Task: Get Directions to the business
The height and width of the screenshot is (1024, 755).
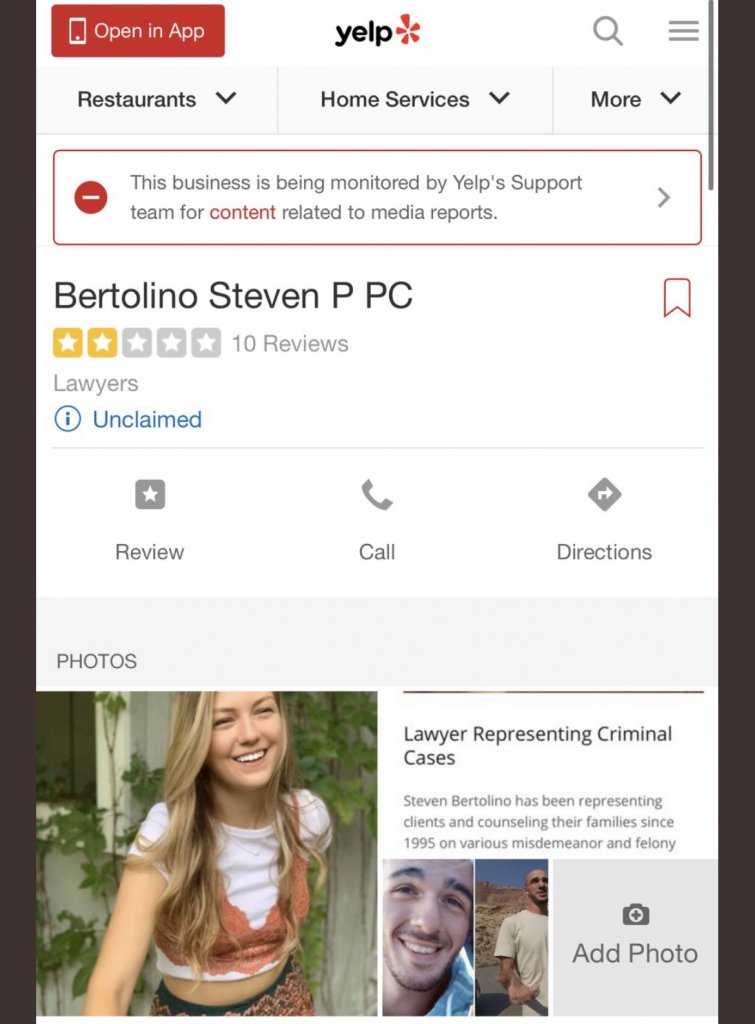Action: click(604, 520)
